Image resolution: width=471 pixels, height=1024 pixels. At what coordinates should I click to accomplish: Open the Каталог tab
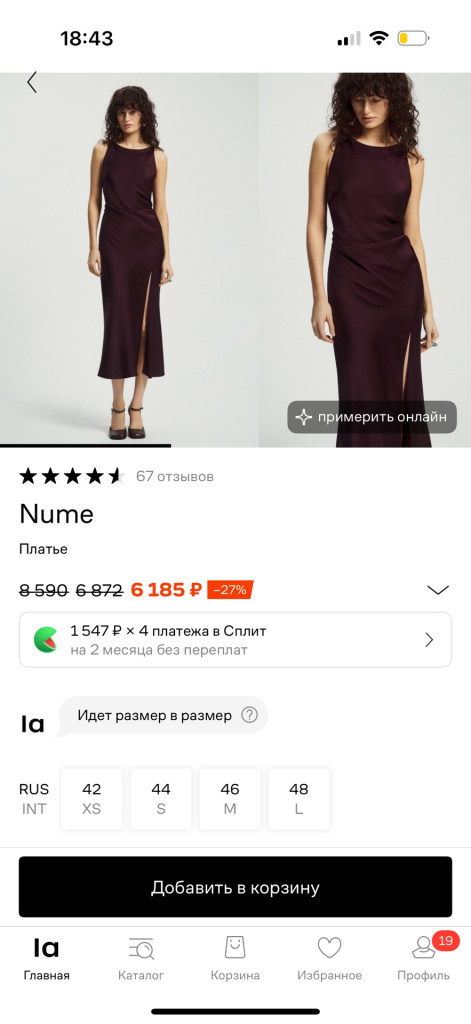[141, 959]
